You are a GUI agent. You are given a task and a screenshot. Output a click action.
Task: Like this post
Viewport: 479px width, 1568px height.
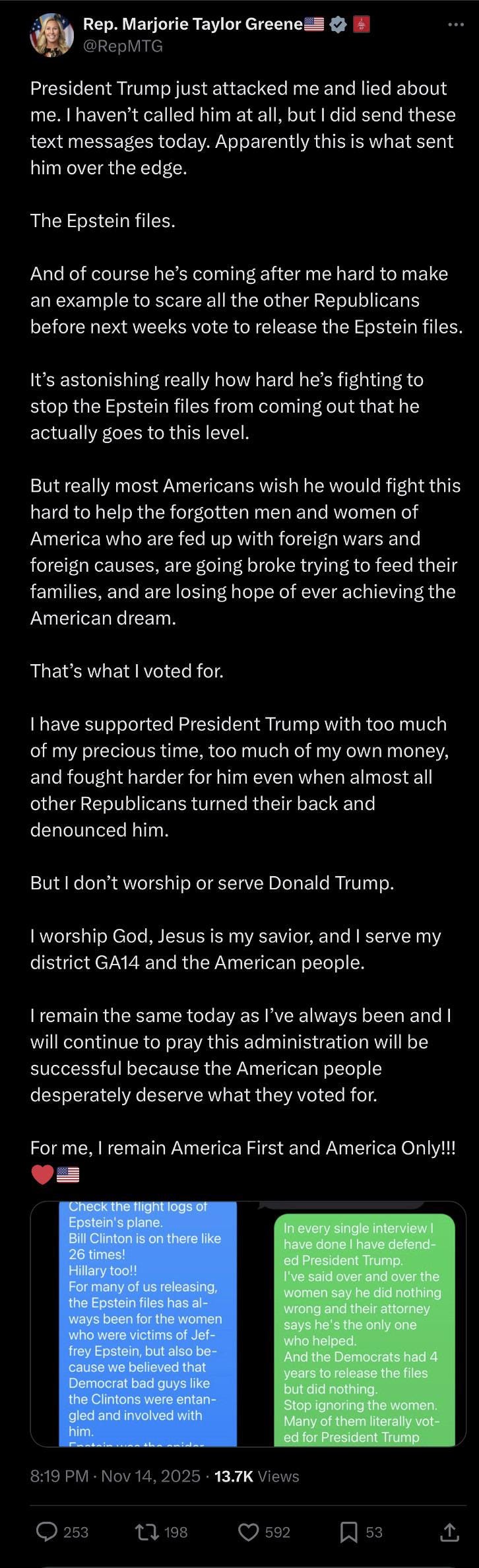[249, 1532]
